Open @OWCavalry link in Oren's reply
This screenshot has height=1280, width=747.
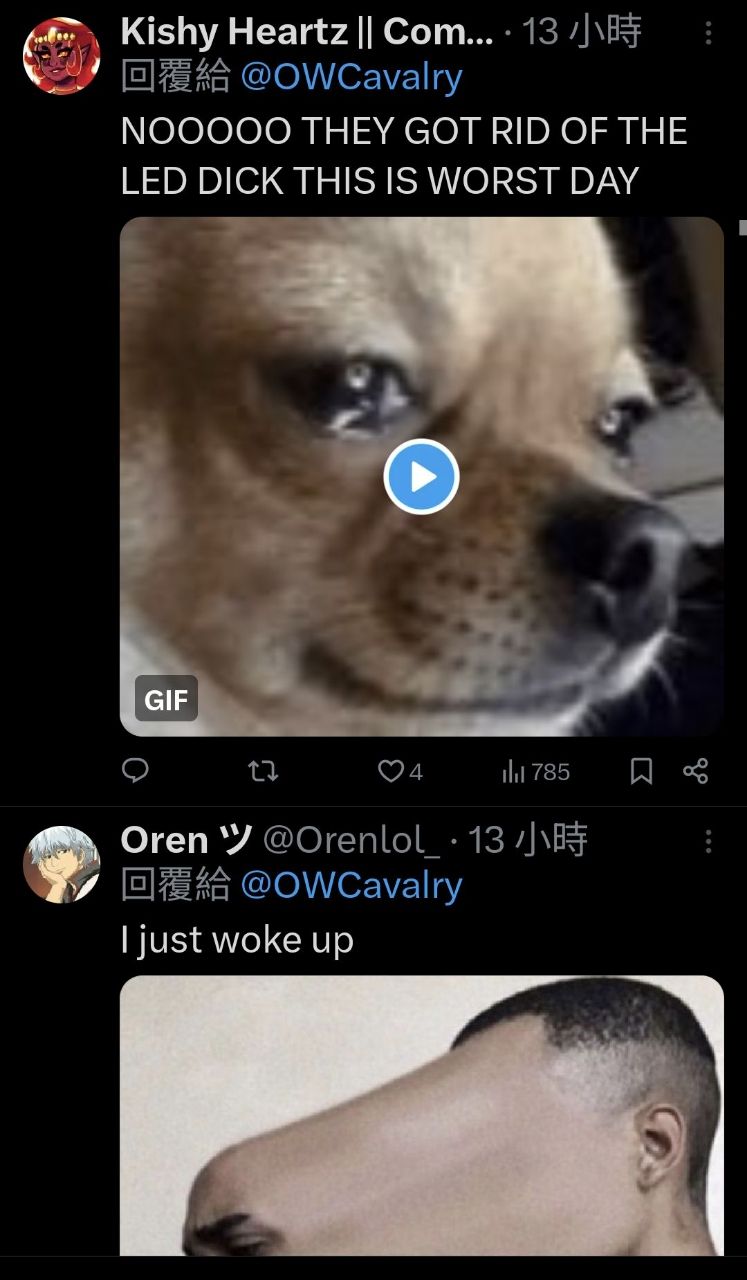click(351, 885)
